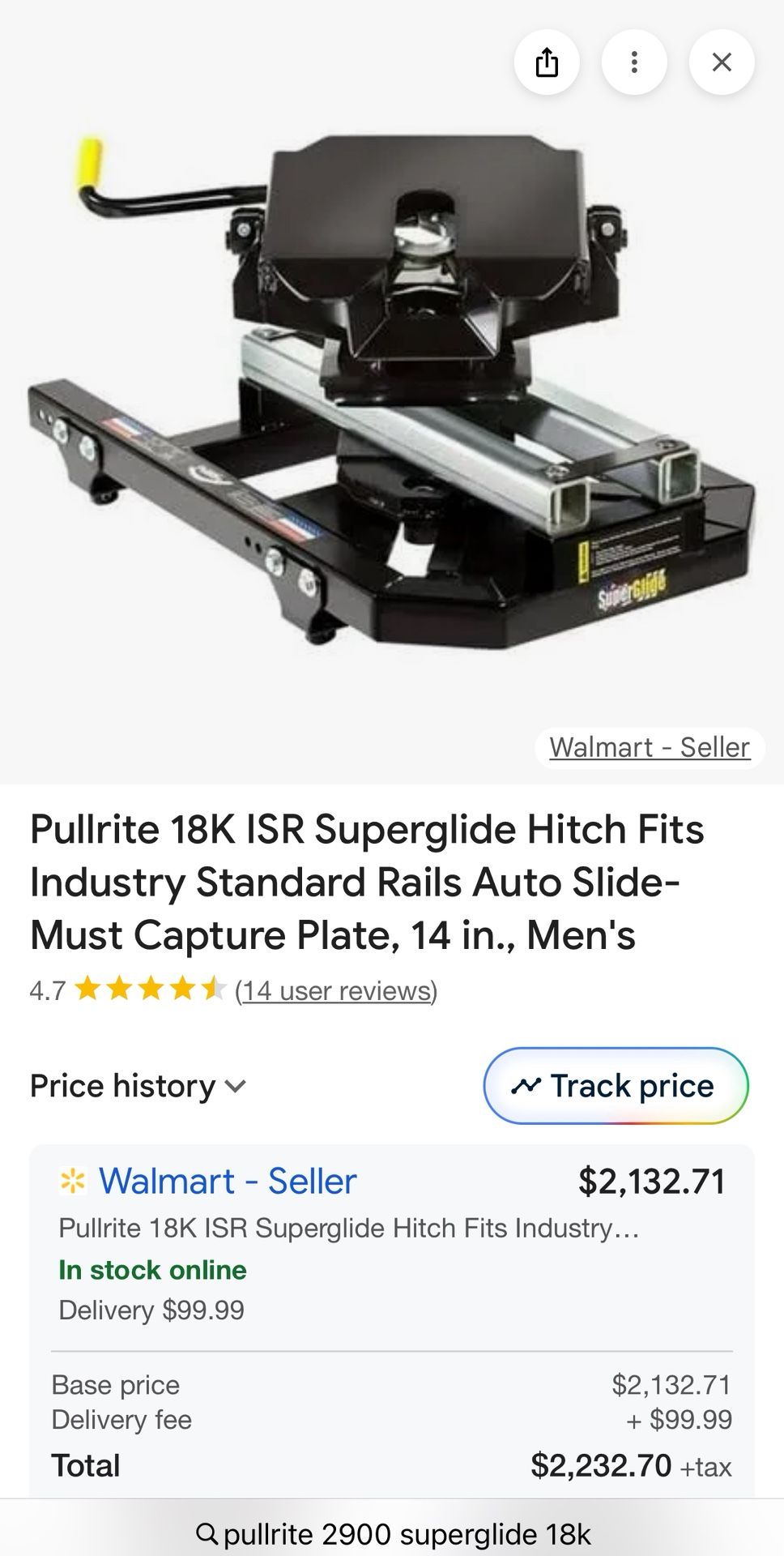View the 14 user reviews
This screenshot has height=1556, width=784.
pyautogui.click(x=336, y=990)
